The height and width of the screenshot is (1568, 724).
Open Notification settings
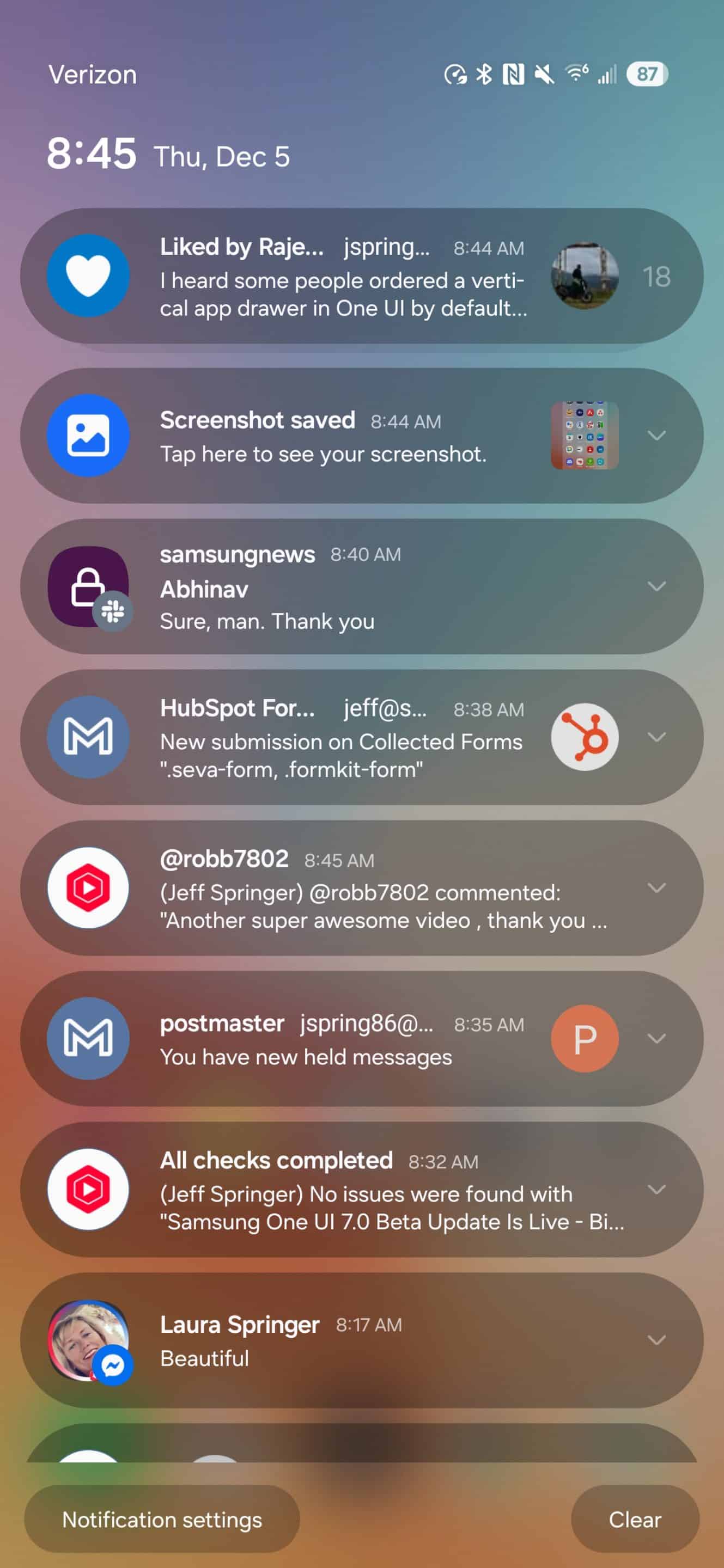(x=162, y=1520)
